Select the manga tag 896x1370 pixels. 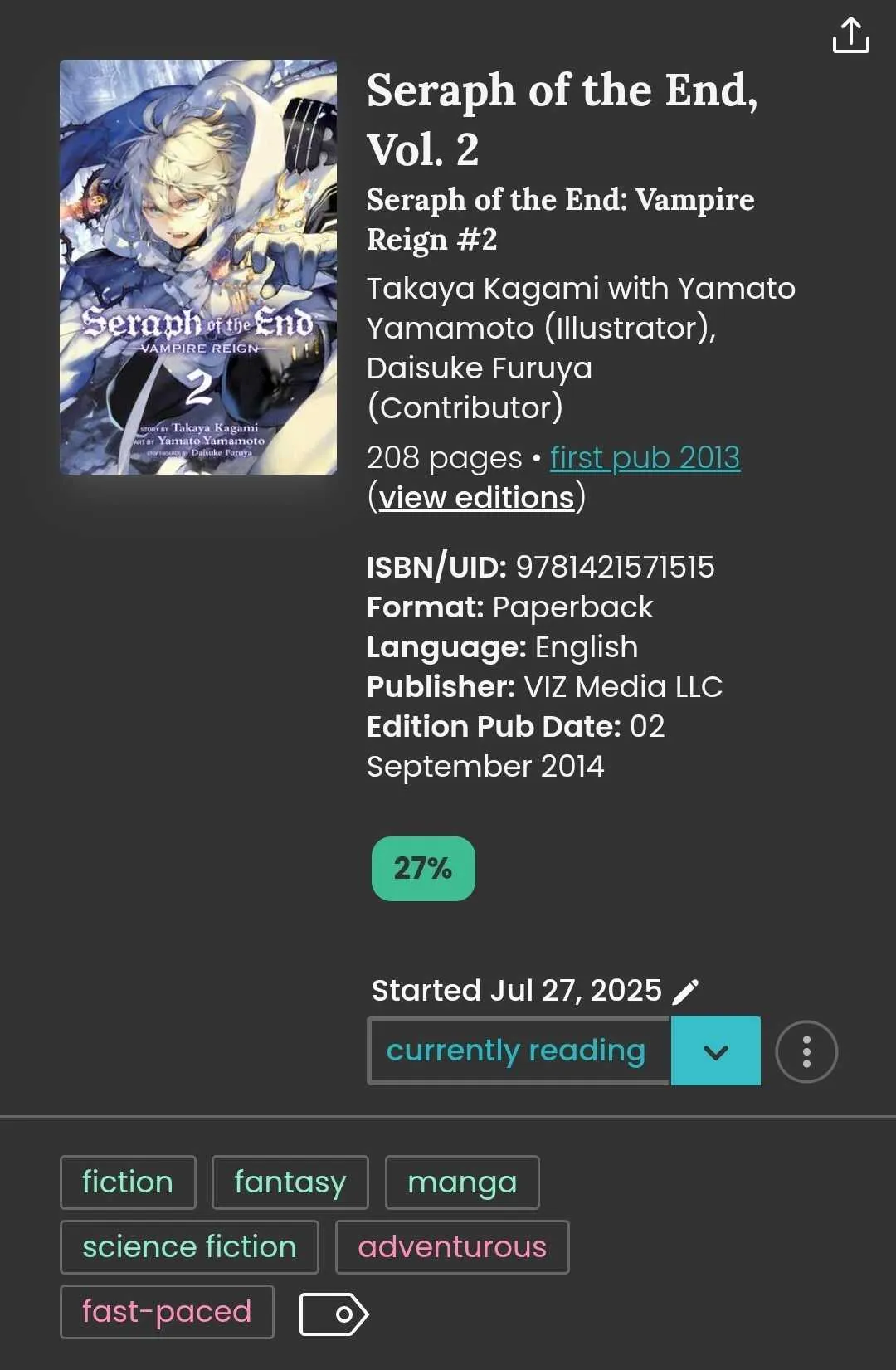coord(462,1182)
